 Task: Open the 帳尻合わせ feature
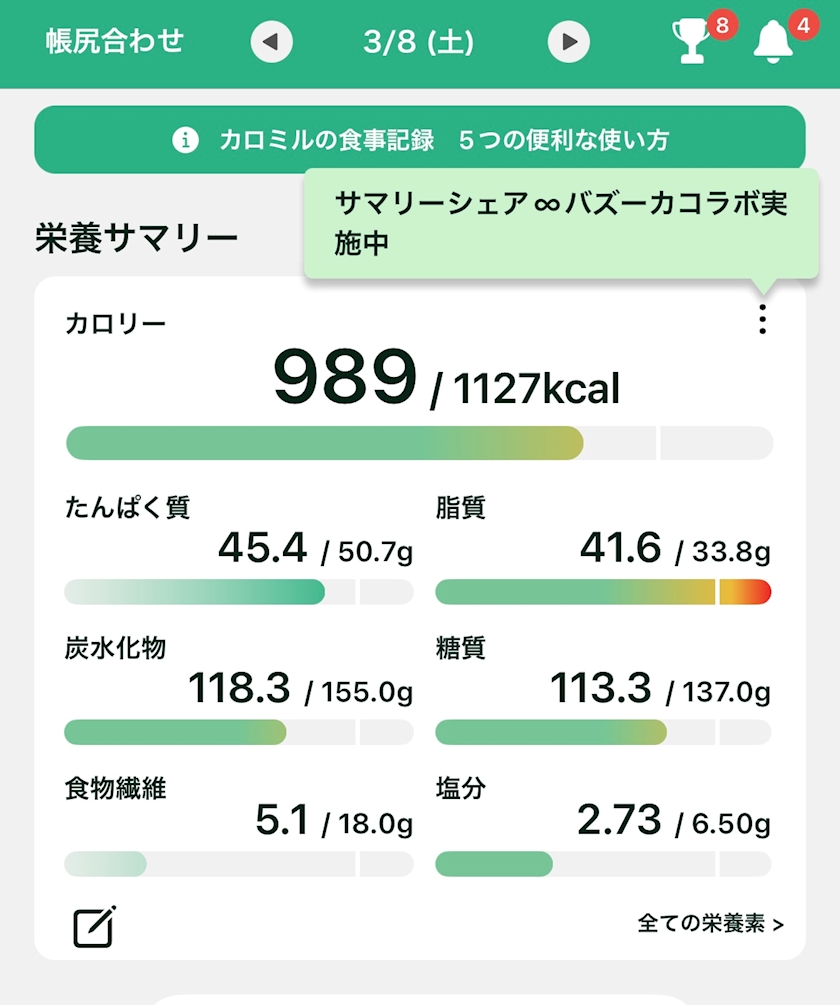115,42
